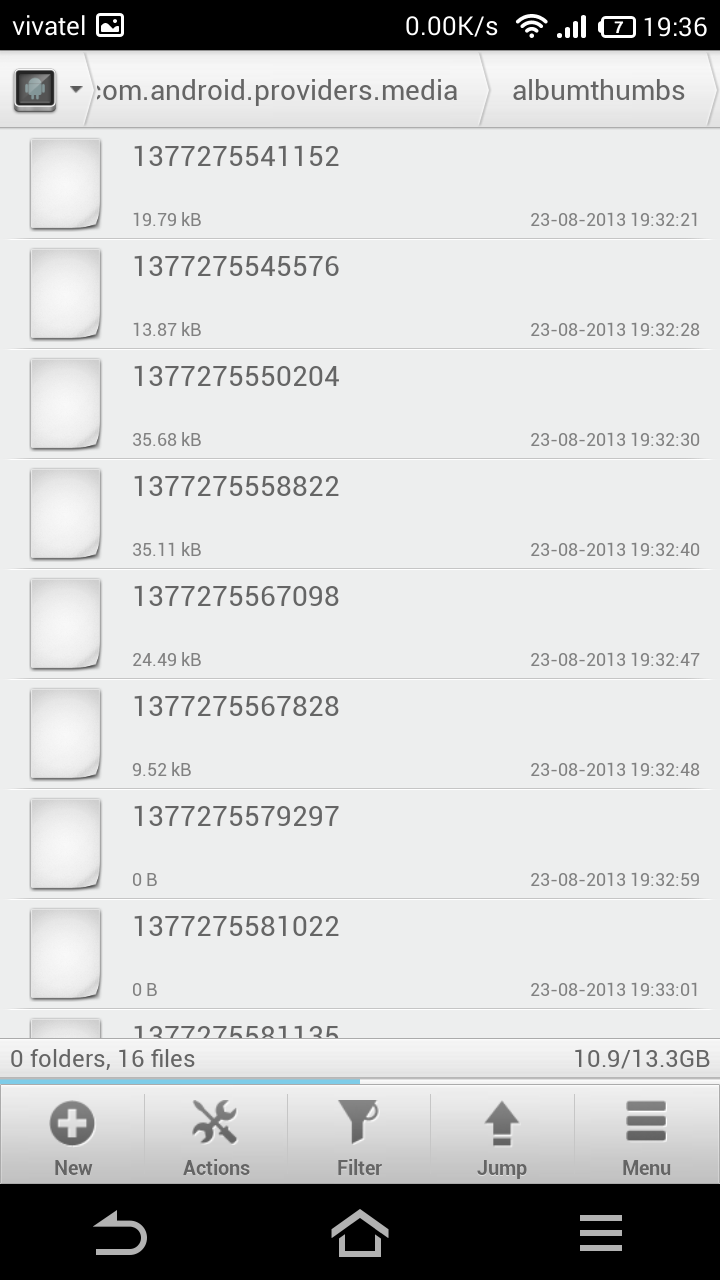Open file 1377275581022
The height and width of the screenshot is (1280, 720).
(x=360, y=954)
